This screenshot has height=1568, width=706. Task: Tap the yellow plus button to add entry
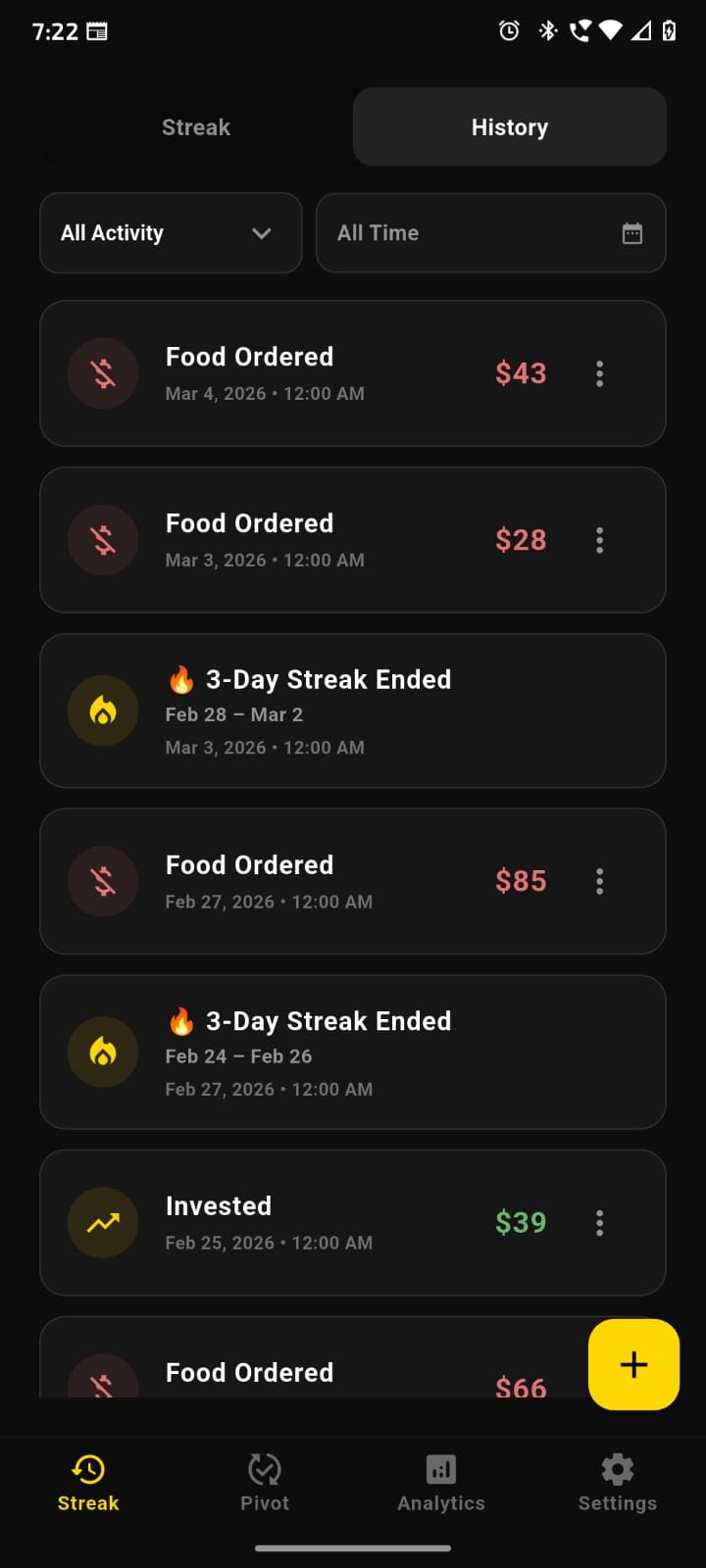pos(633,1364)
